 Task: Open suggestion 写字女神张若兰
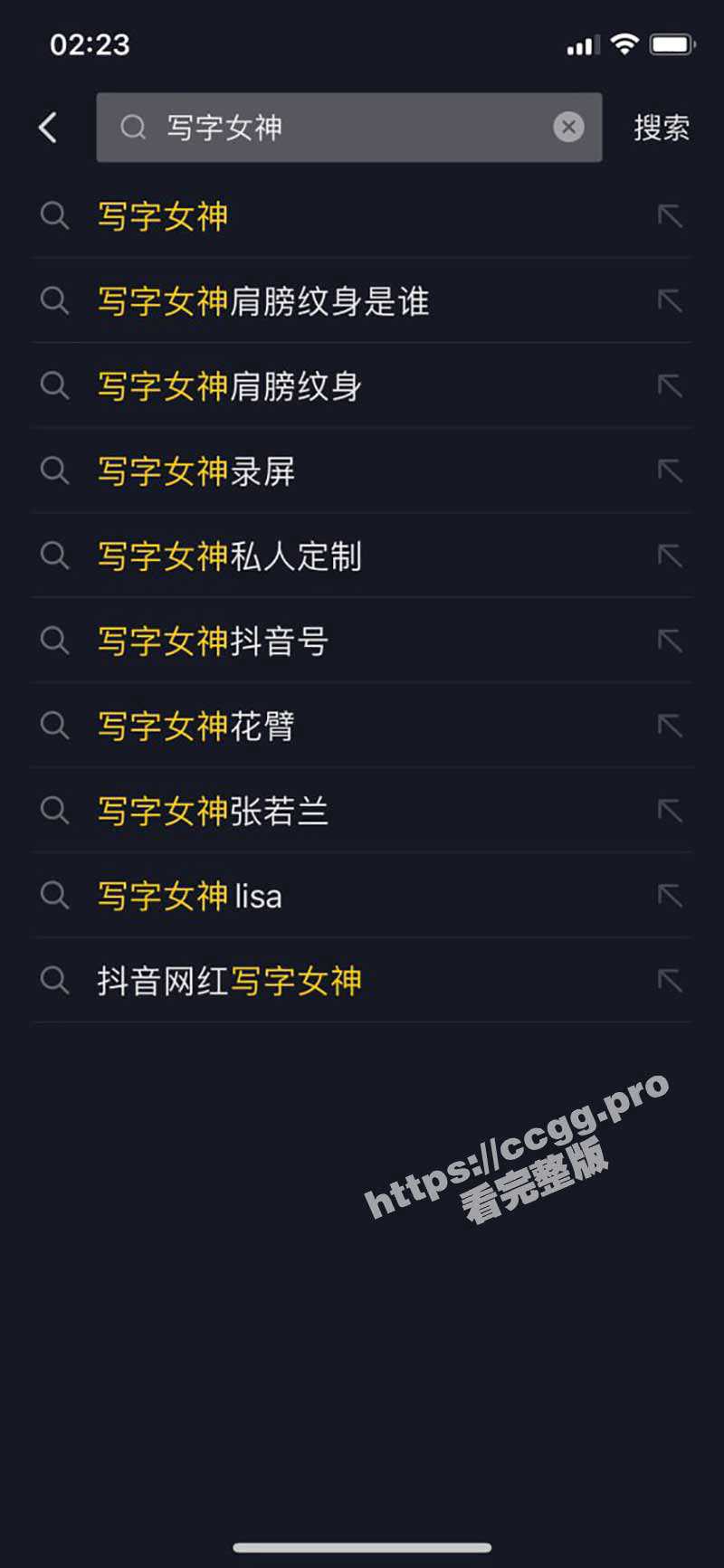click(213, 812)
